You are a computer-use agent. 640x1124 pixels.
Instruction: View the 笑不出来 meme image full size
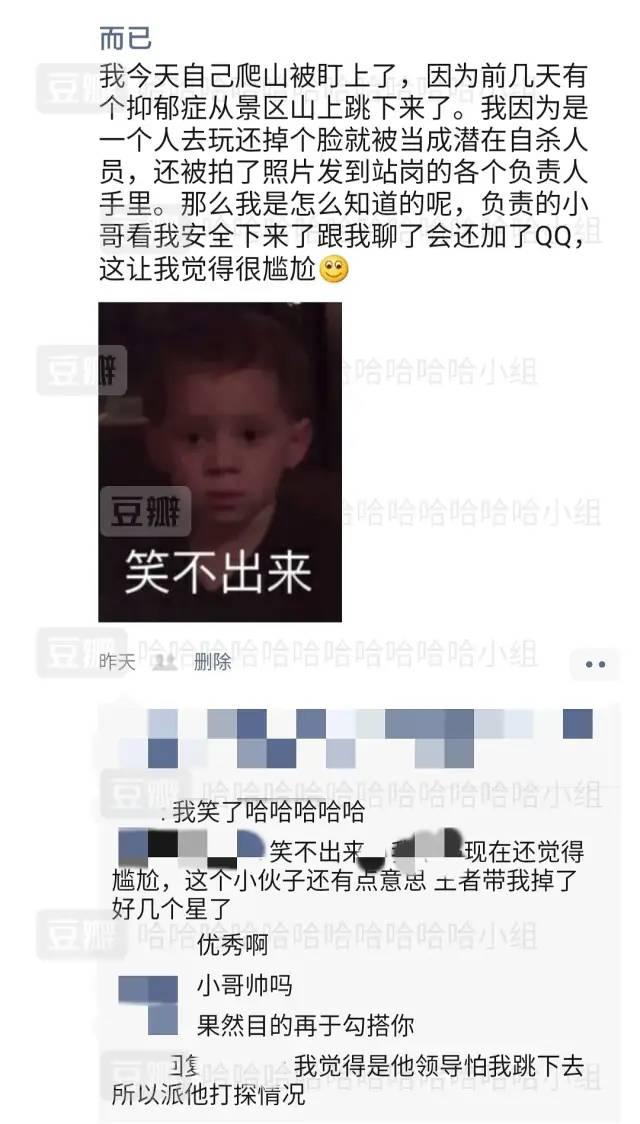(x=220, y=462)
